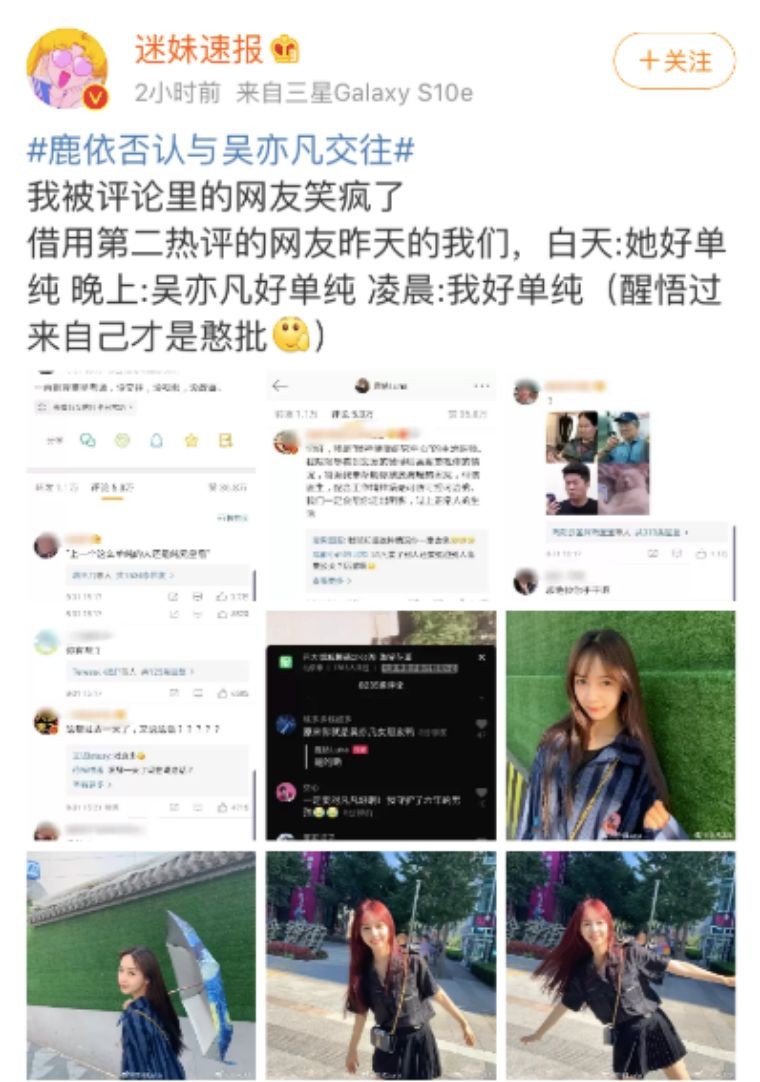This screenshot has height=1082, width=760.
Task: View the second image with a long comment
Action: click(x=380, y=485)
